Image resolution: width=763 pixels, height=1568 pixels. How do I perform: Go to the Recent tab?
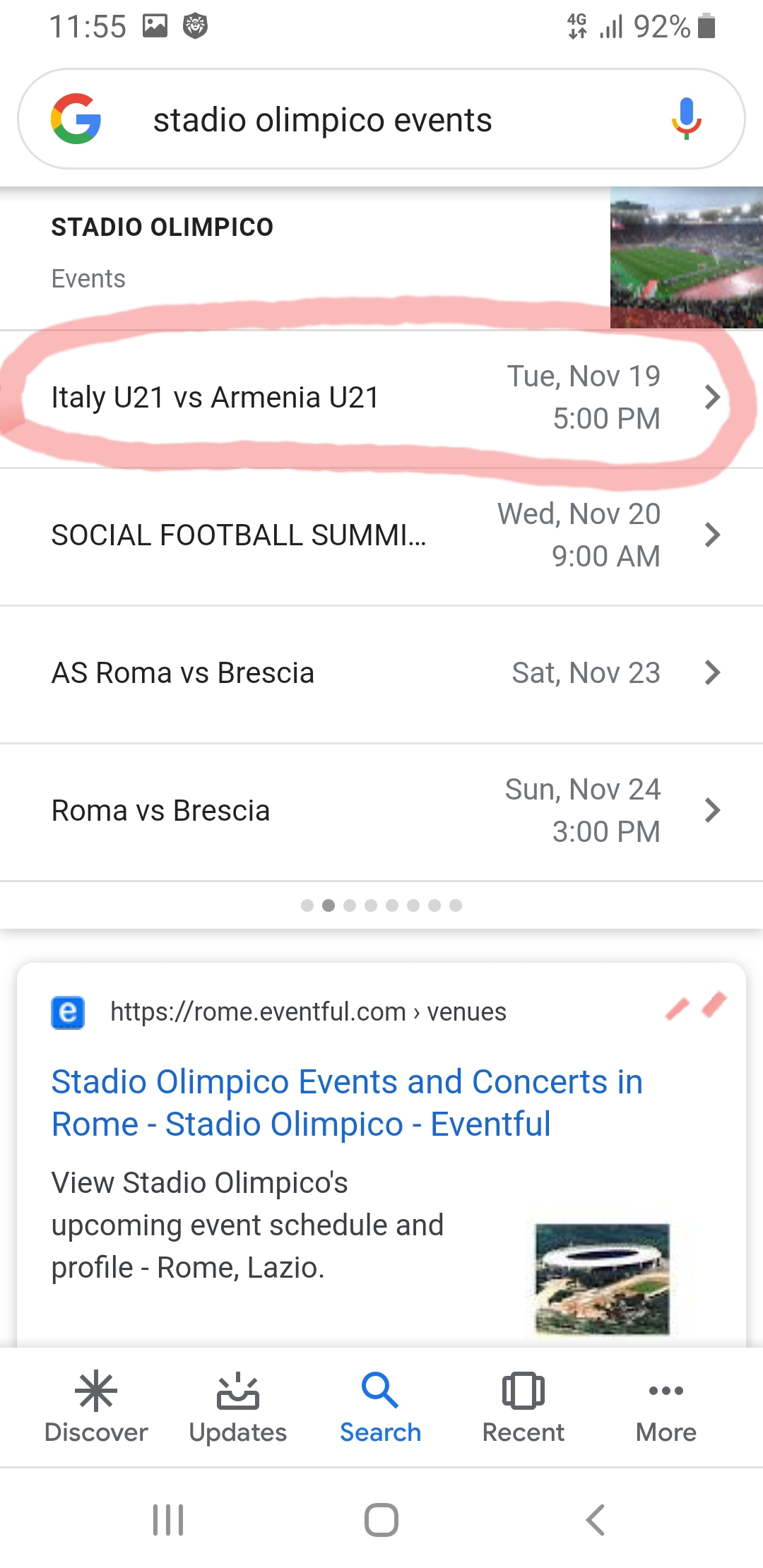524,1407
